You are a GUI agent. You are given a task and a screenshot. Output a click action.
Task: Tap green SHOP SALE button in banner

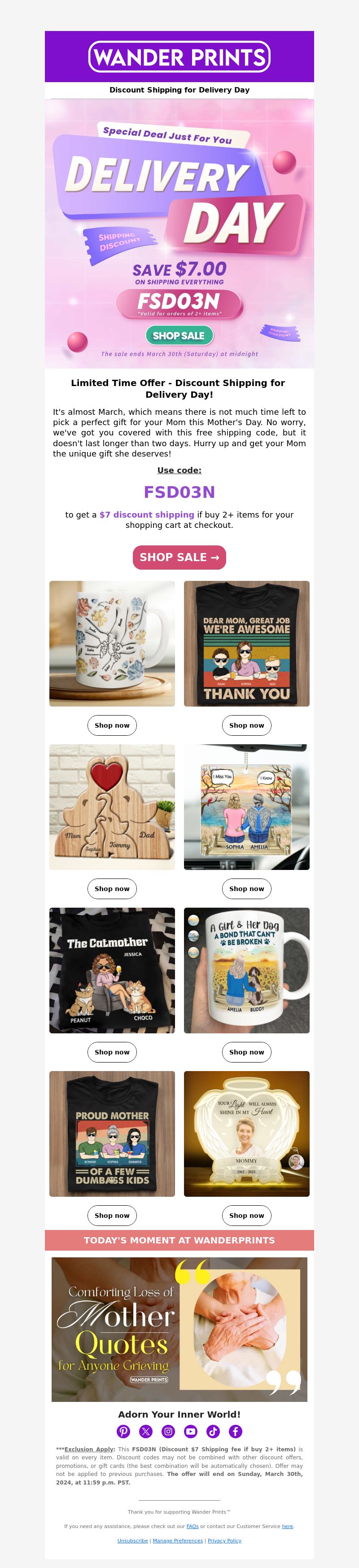pos(179,335)
